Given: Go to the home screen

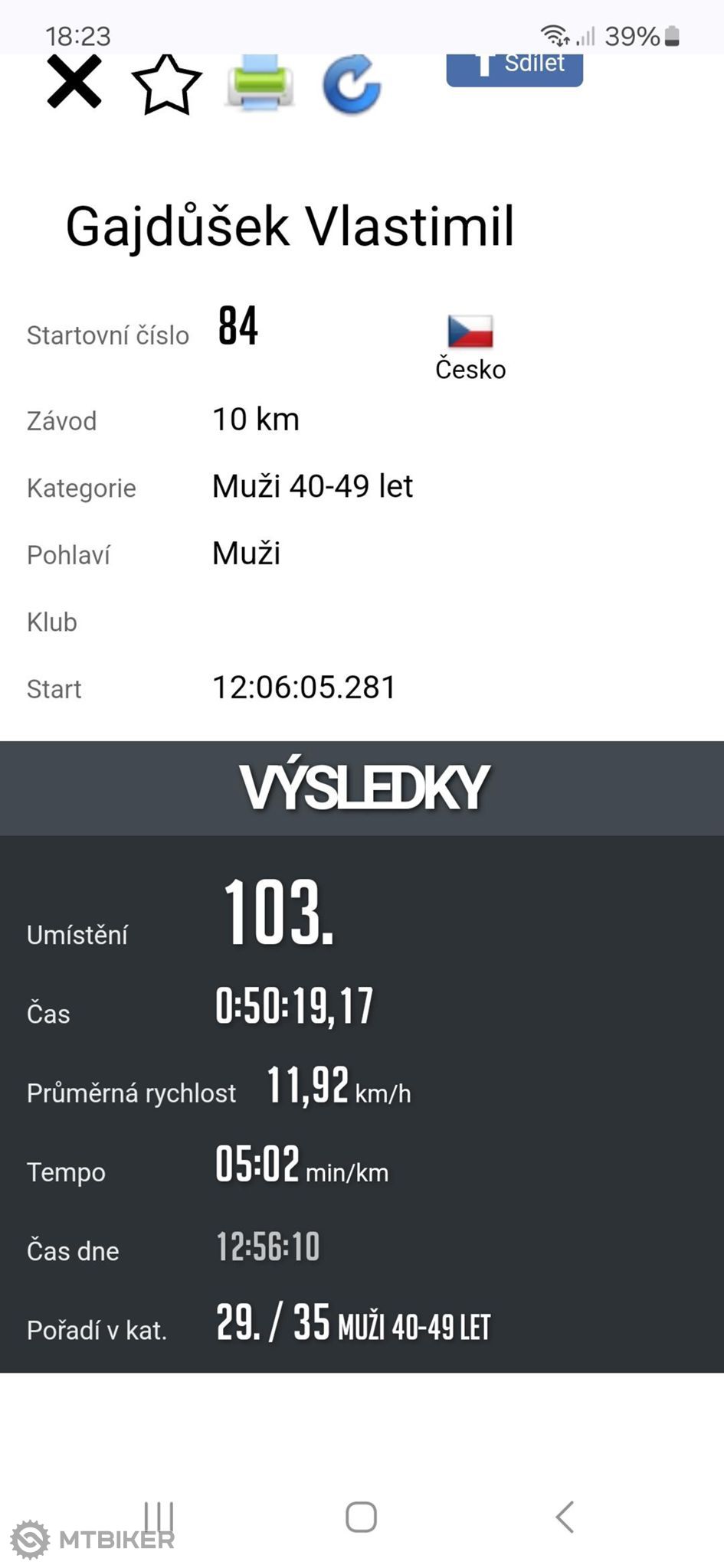Looking at the screenshot, I should [x=361, y=1516].
